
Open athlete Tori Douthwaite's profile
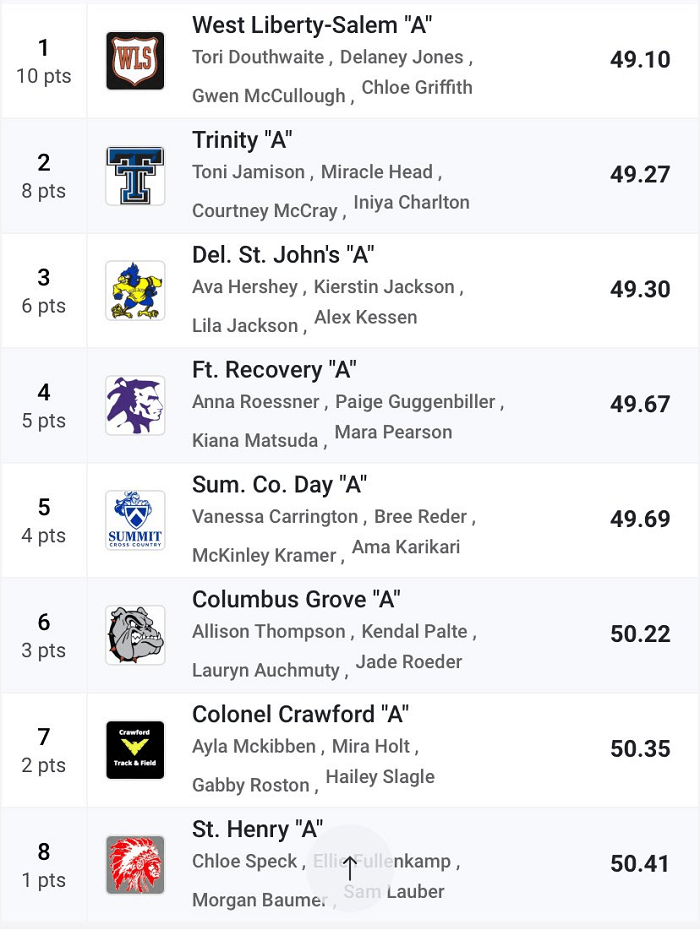click(x=258, y=57)
